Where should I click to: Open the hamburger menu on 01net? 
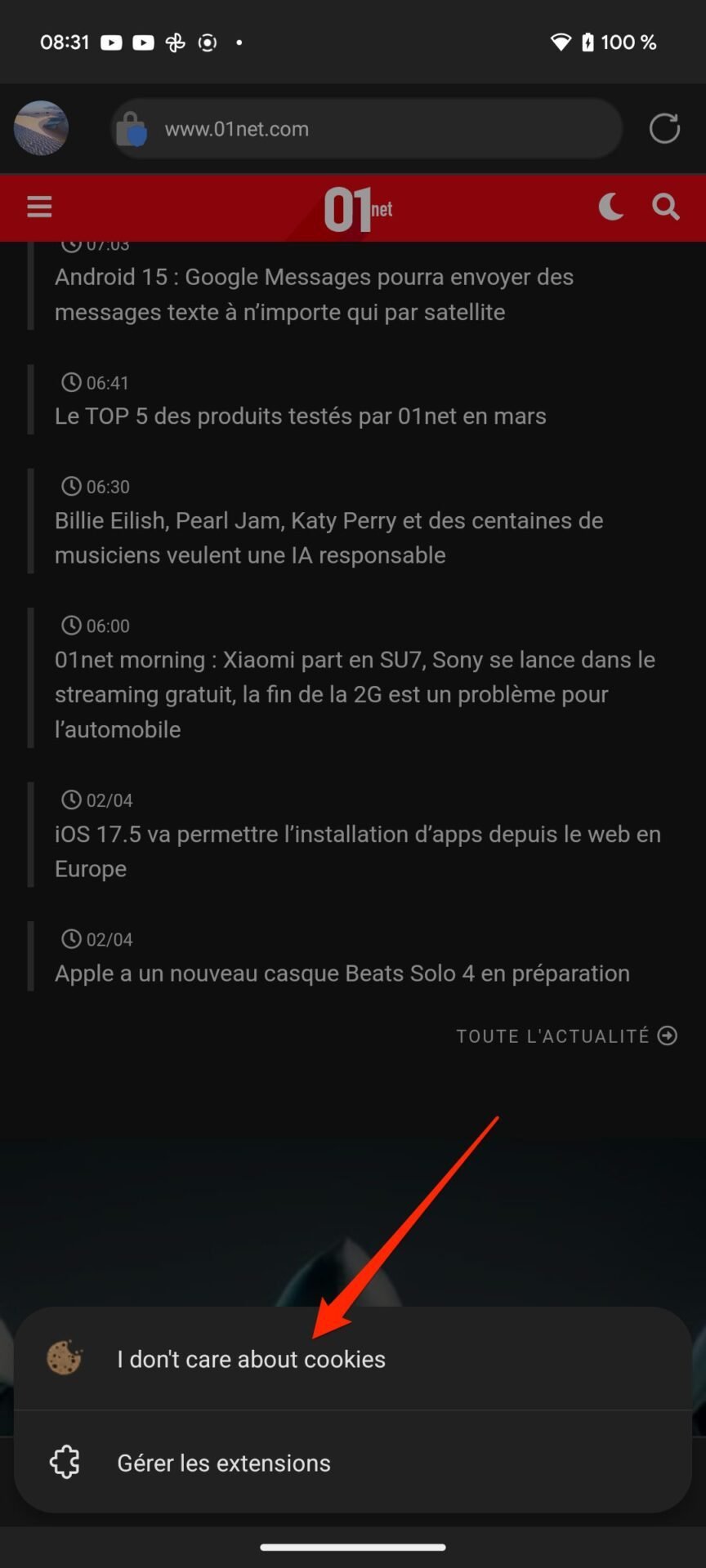pyautogui.click(x=39, y=207)
